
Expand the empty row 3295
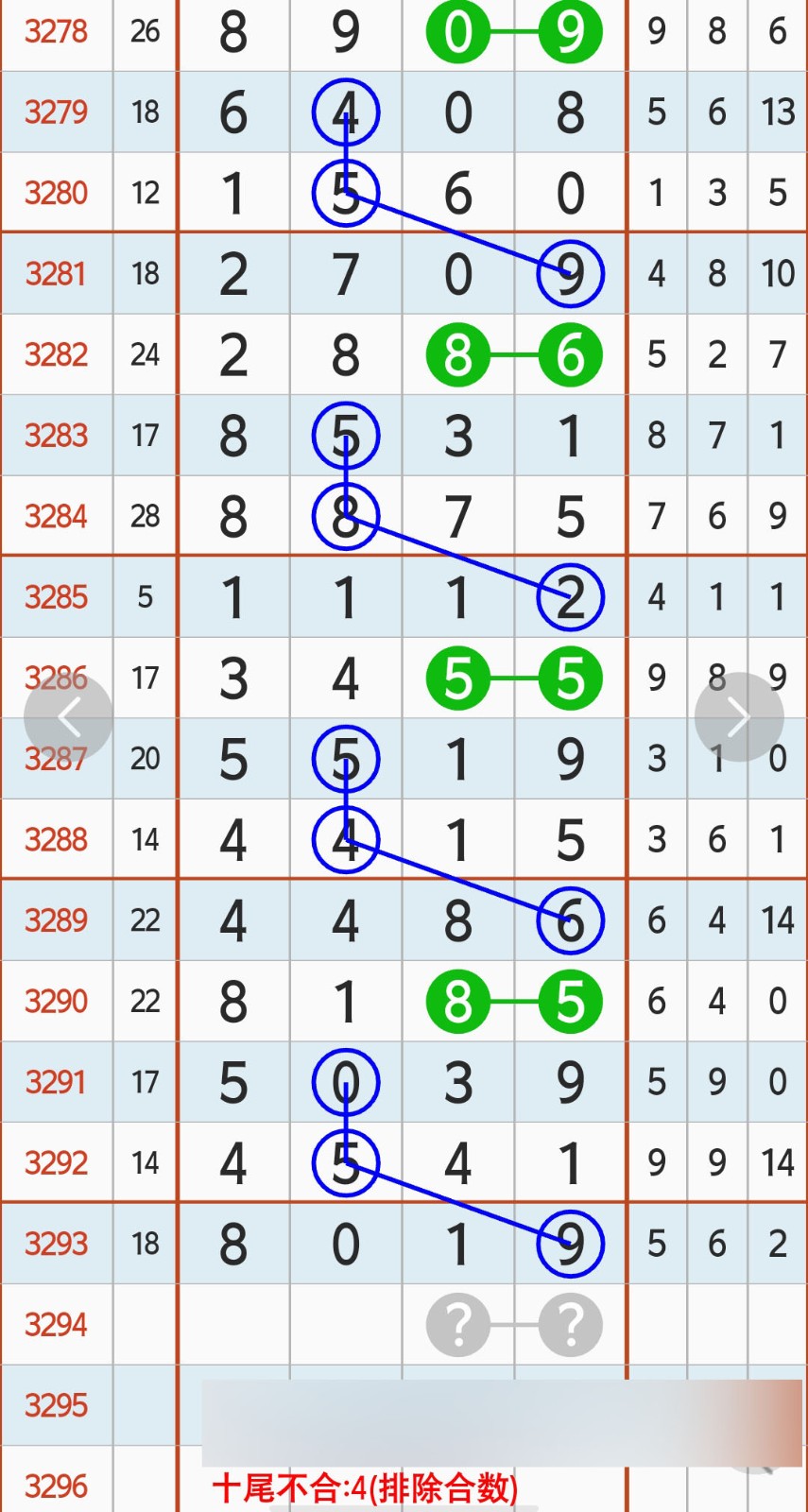click(x=57, y=1405)
